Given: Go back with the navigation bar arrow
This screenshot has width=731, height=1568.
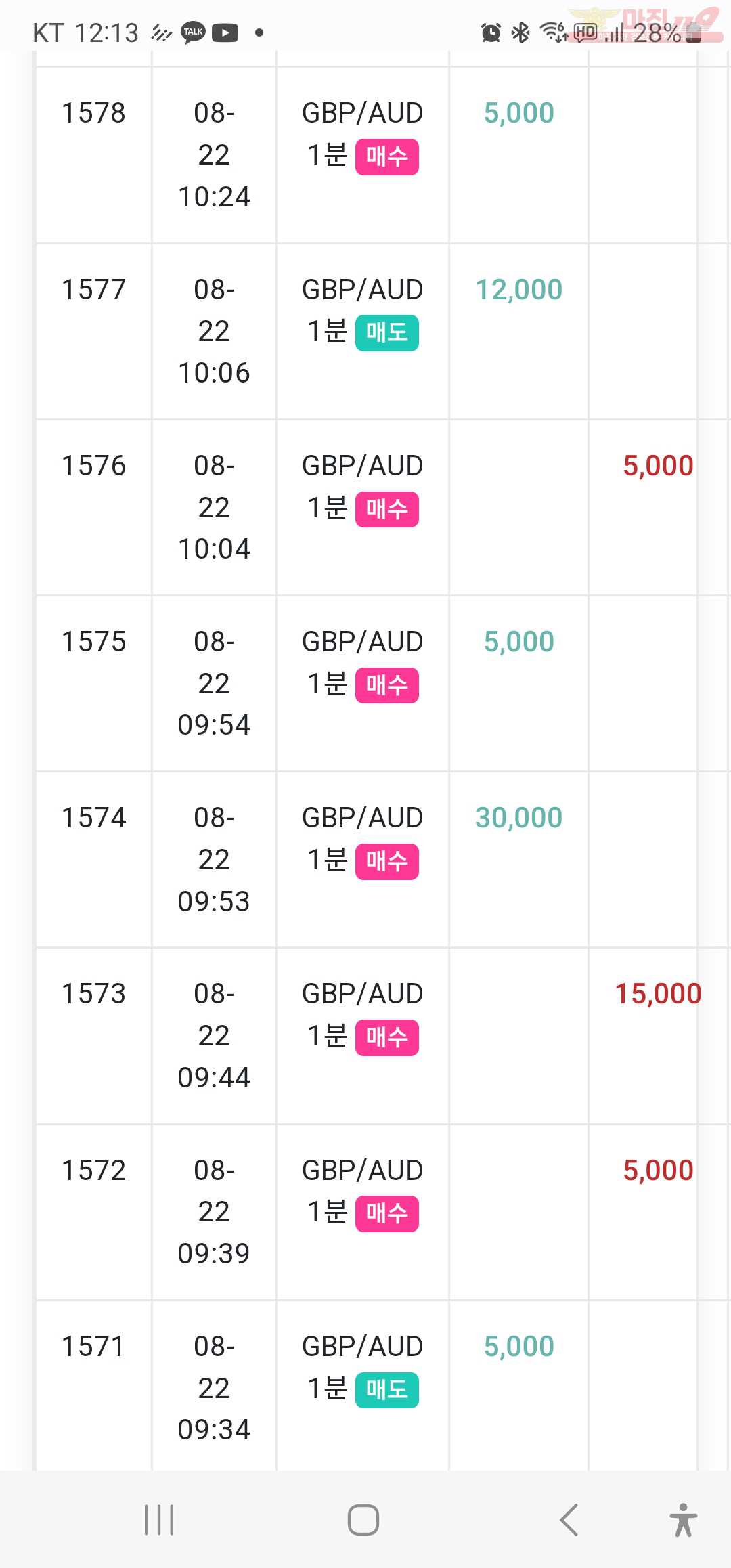Looking at the screenshot, I should point(569,1520).
